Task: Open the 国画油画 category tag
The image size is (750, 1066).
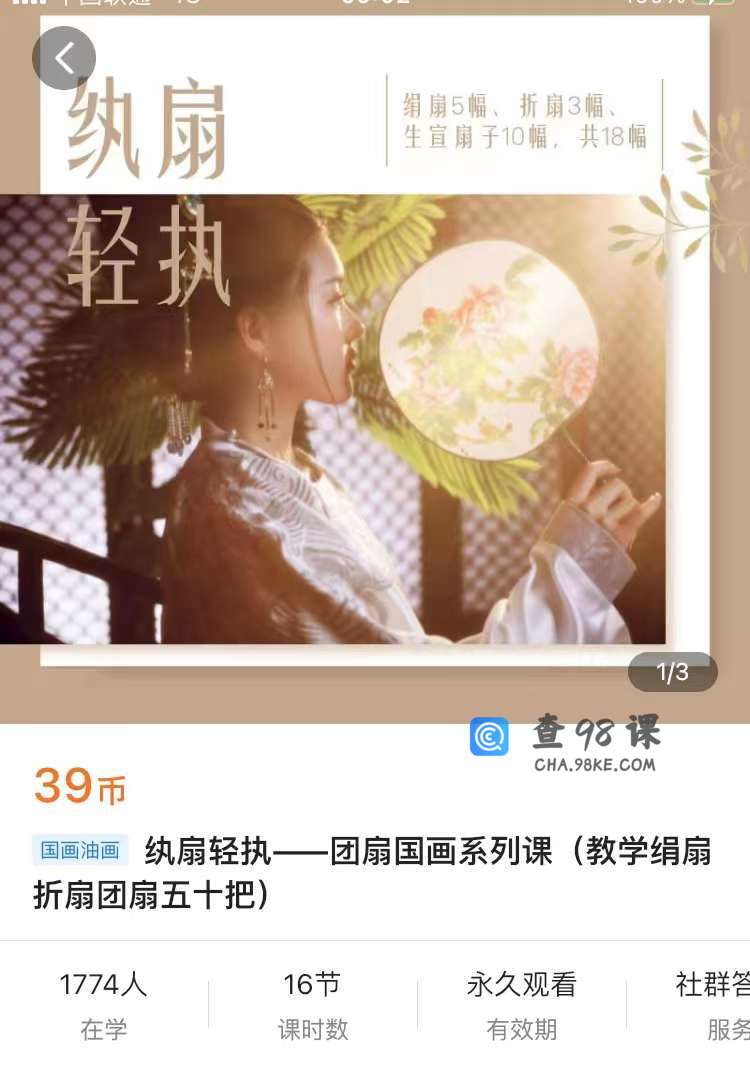Action: [x=81, y=851]
